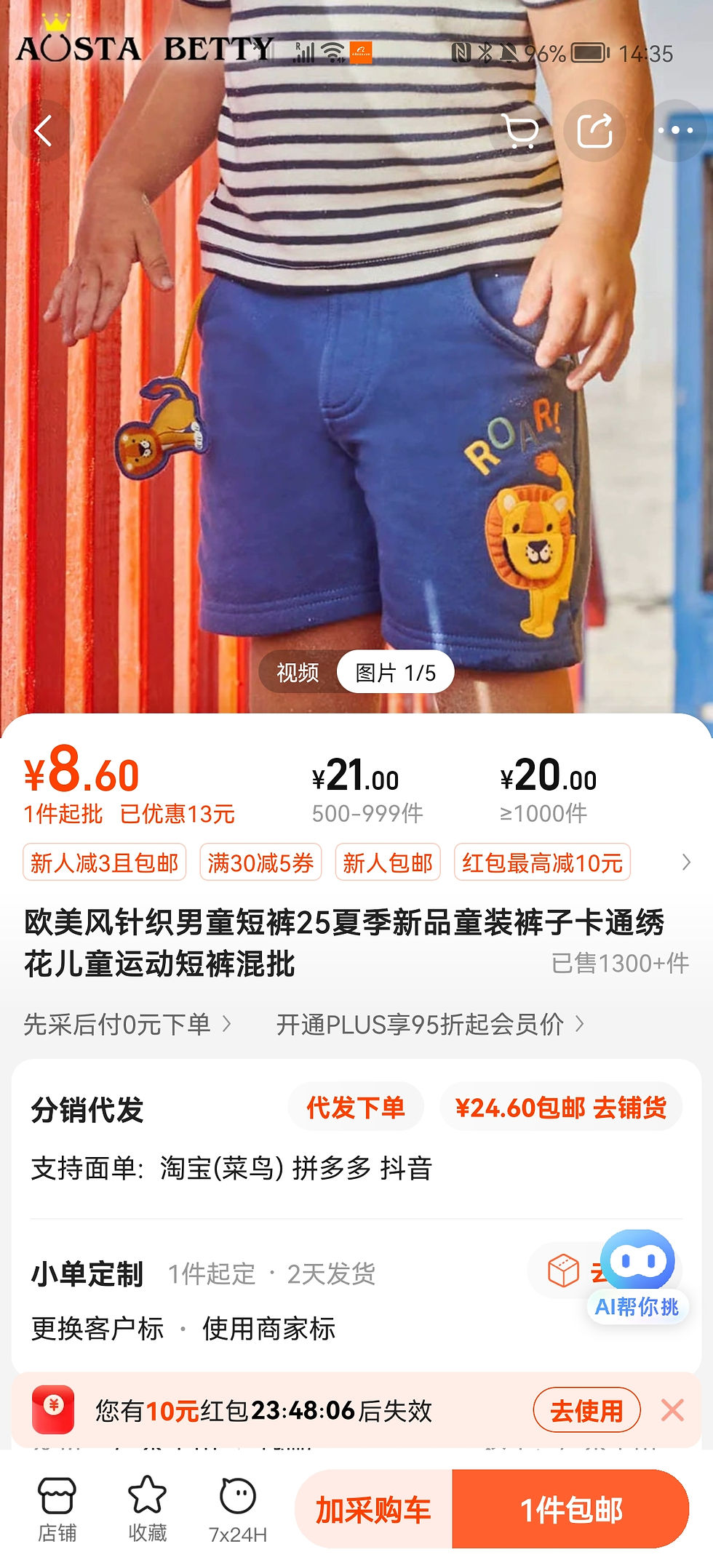Share this product
This screenshot has height=1568, width=713.
coord(594,131)
